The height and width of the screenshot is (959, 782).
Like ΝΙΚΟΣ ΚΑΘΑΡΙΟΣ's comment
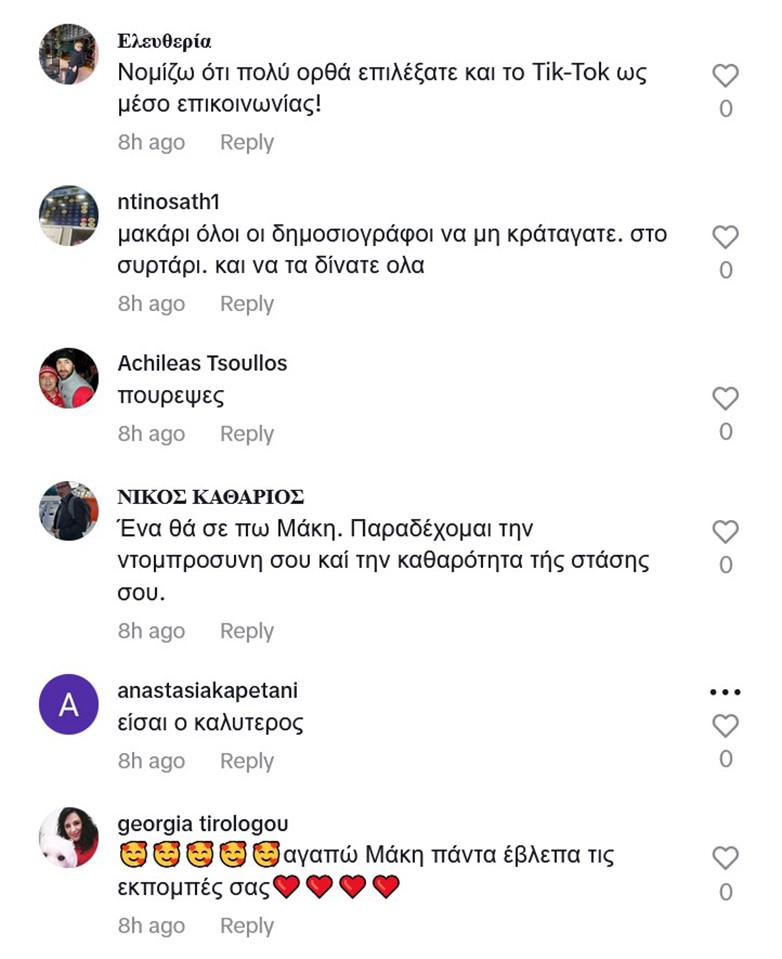point(725,532)
